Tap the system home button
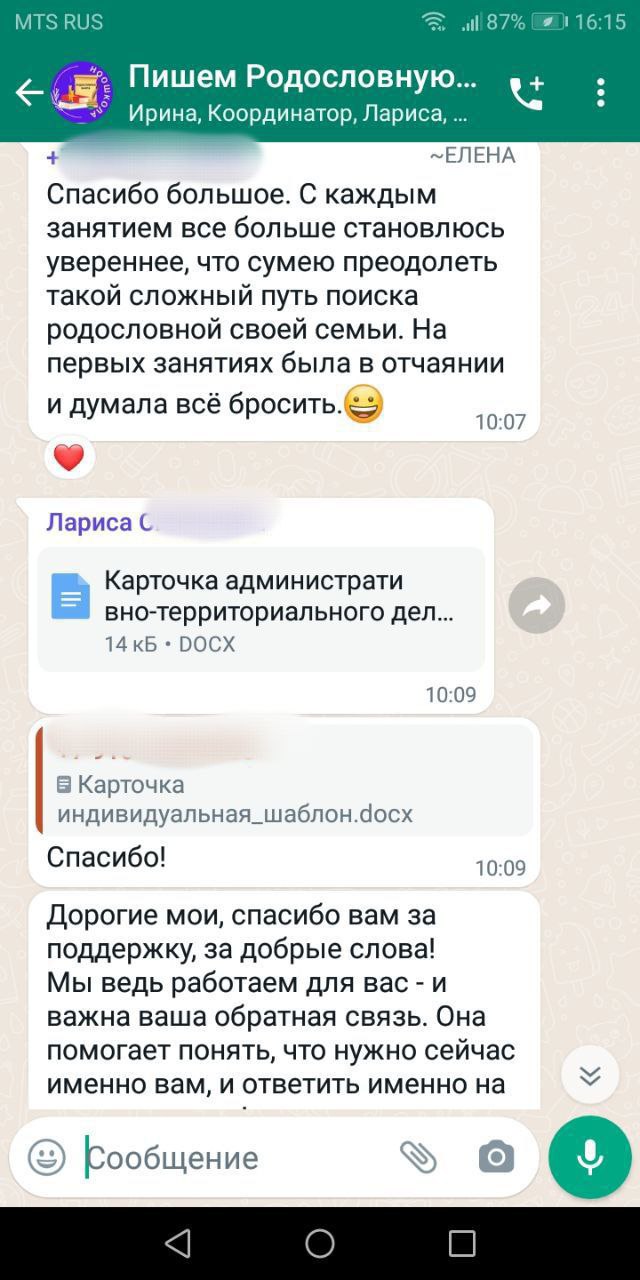The height and width of the screenshot is (1280, 640). coord(320,1243)
